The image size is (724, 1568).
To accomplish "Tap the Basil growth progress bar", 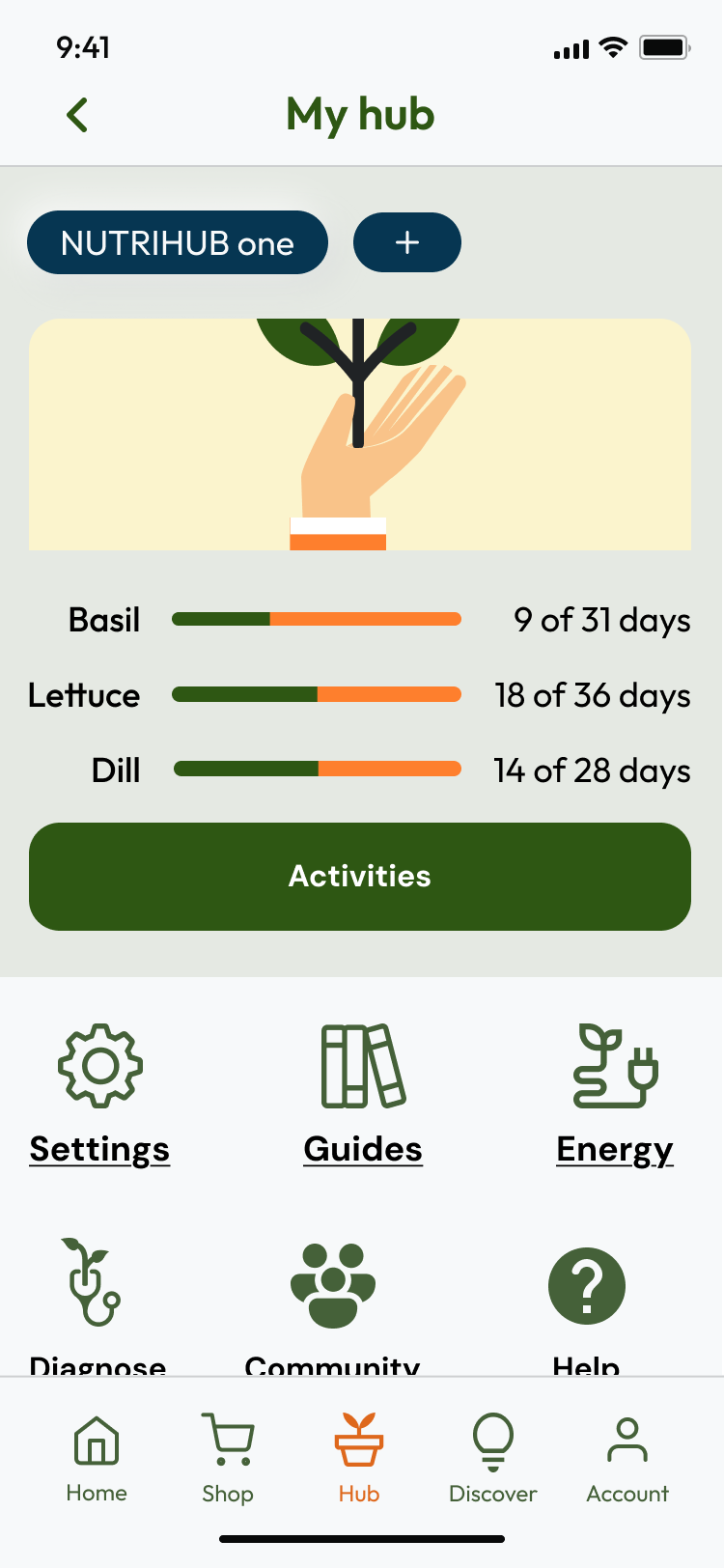I will 316,619.
